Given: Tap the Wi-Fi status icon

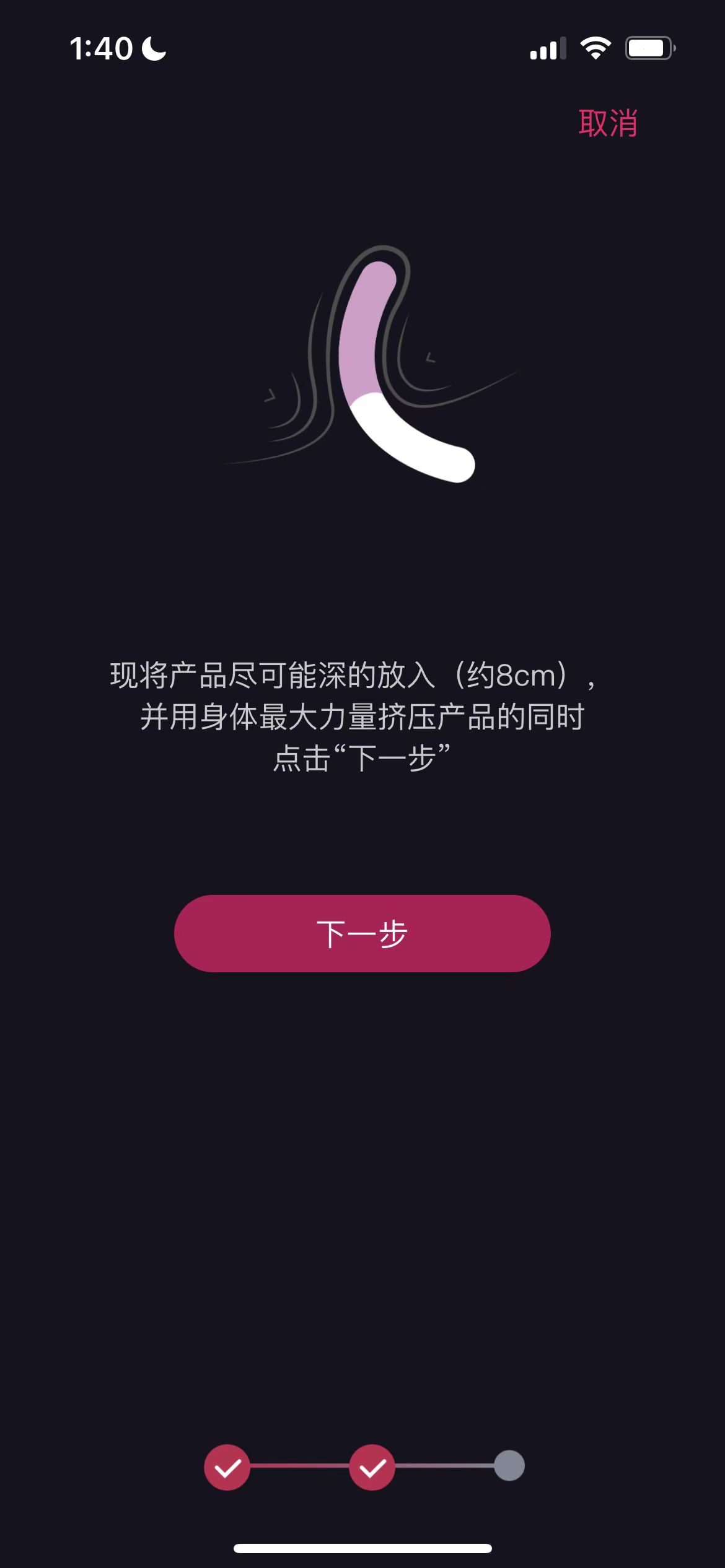Looking at the screenshot, I should click(597, 48).
